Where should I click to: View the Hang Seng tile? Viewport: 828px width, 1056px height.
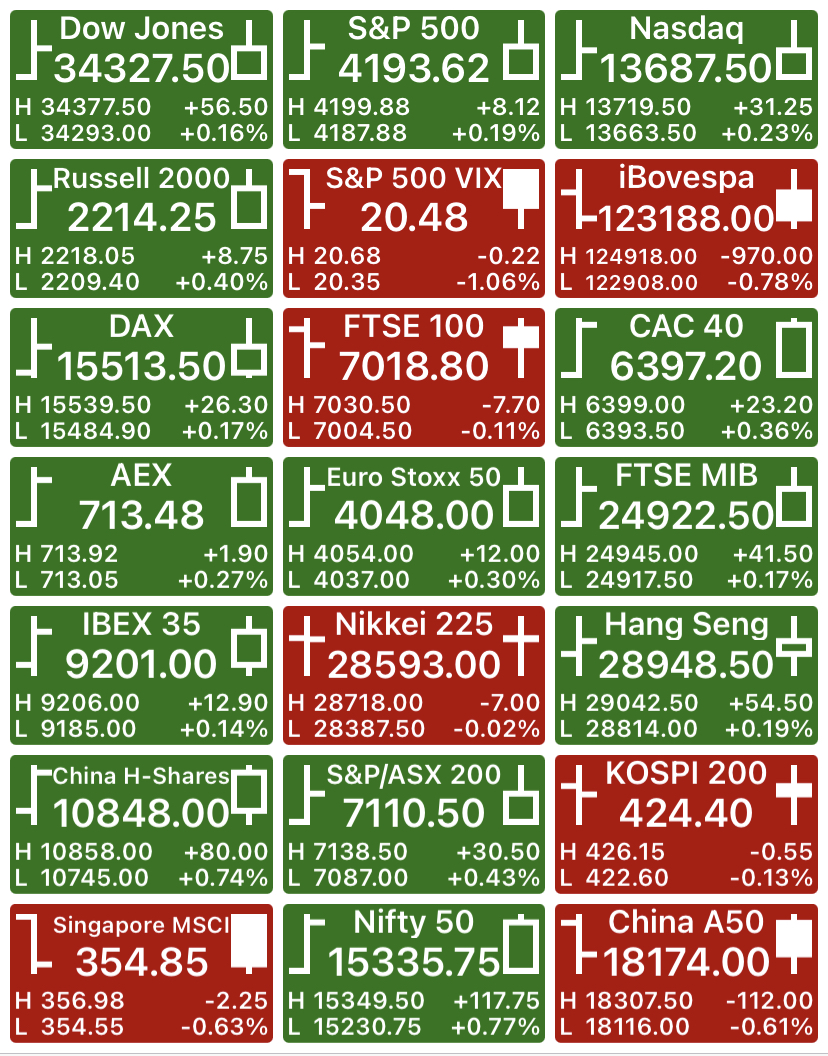point(687,675)
